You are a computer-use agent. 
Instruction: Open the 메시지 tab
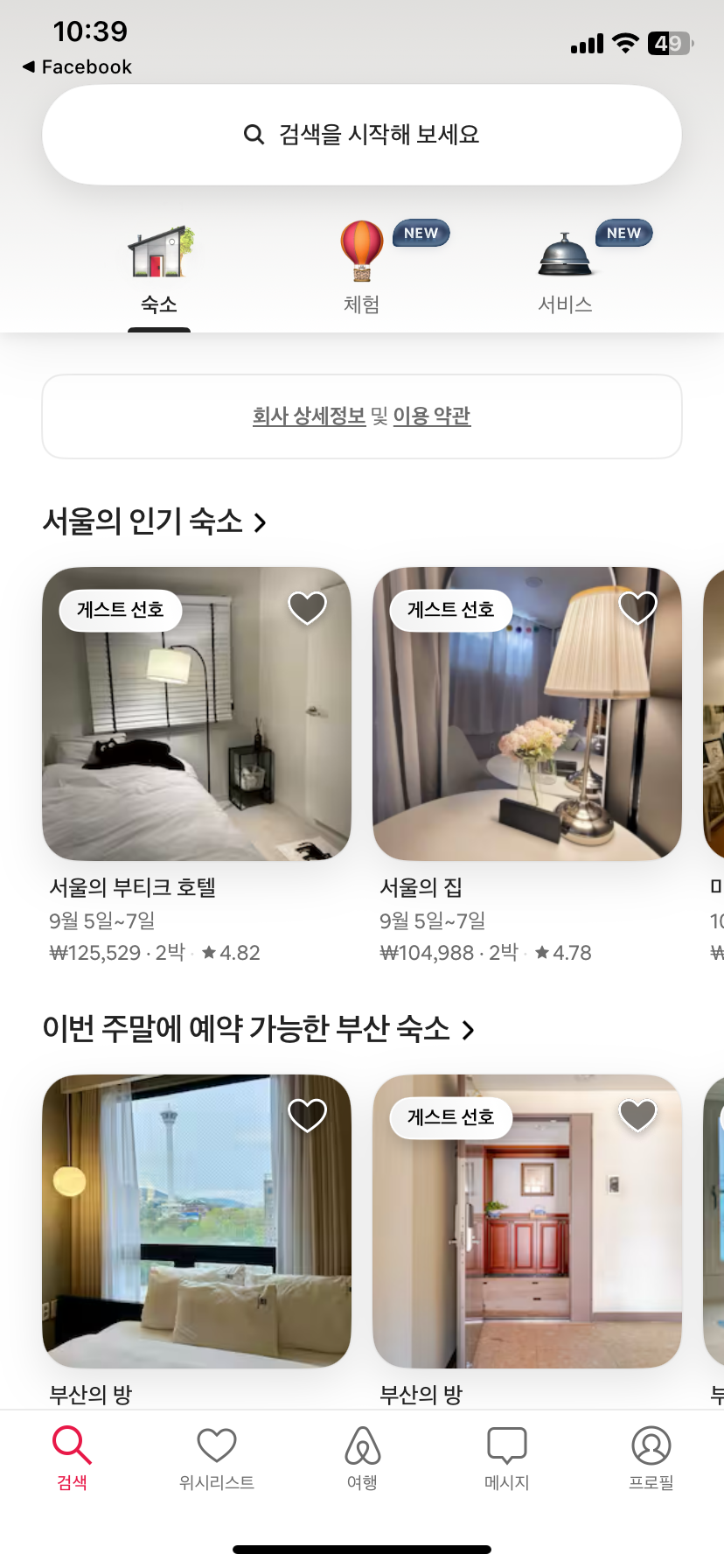507,1458
